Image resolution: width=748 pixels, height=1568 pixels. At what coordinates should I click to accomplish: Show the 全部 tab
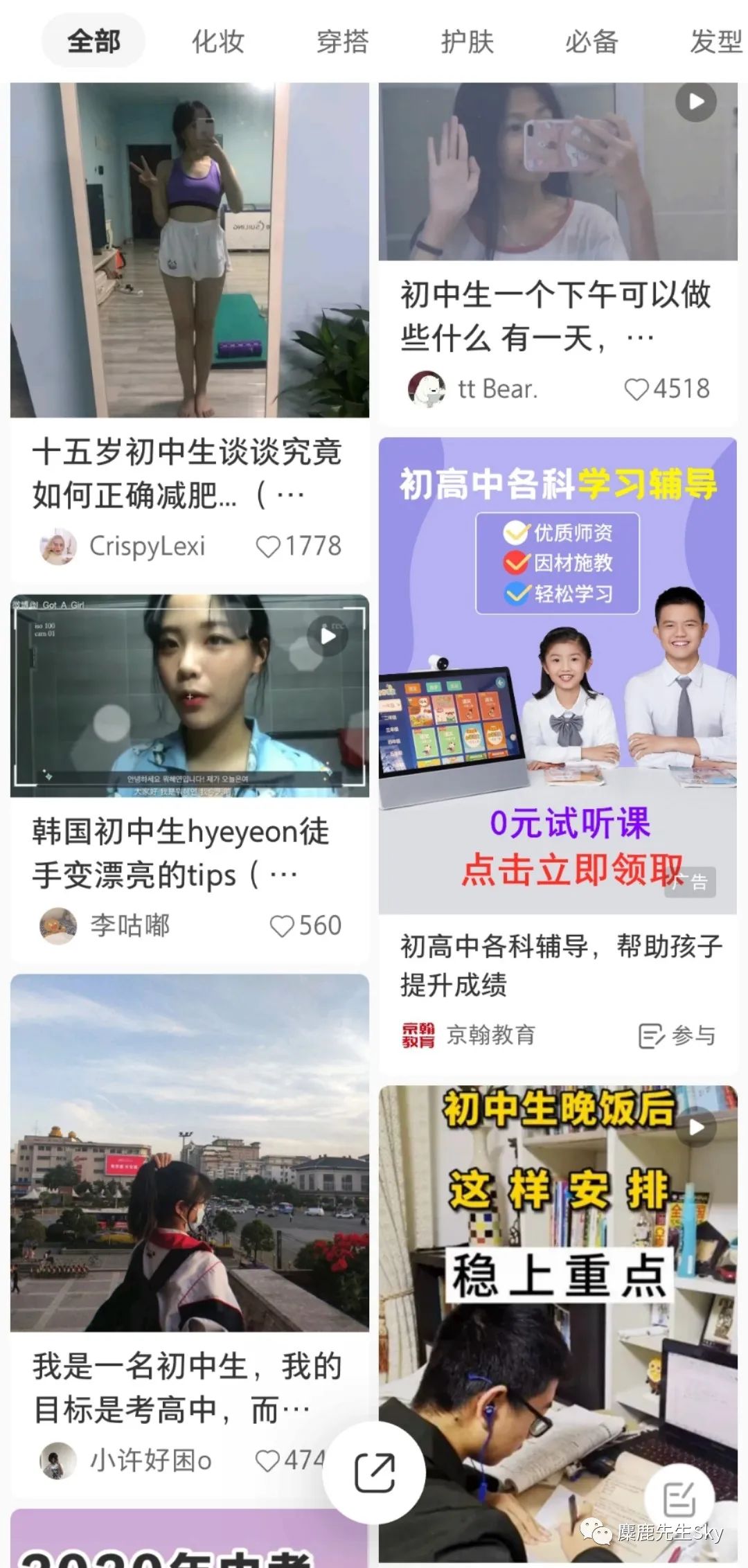93,42
